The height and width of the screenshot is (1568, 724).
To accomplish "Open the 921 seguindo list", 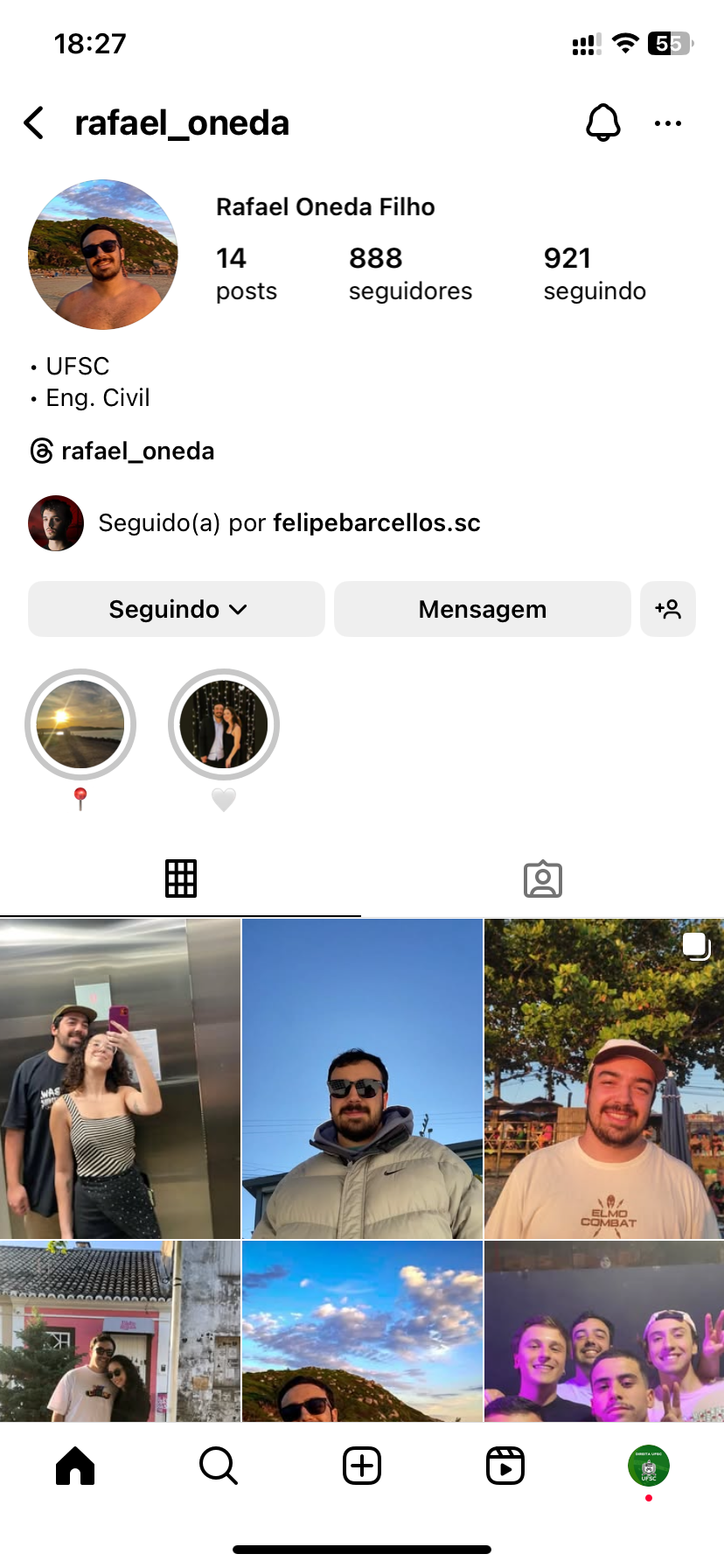I will [594, 273].
